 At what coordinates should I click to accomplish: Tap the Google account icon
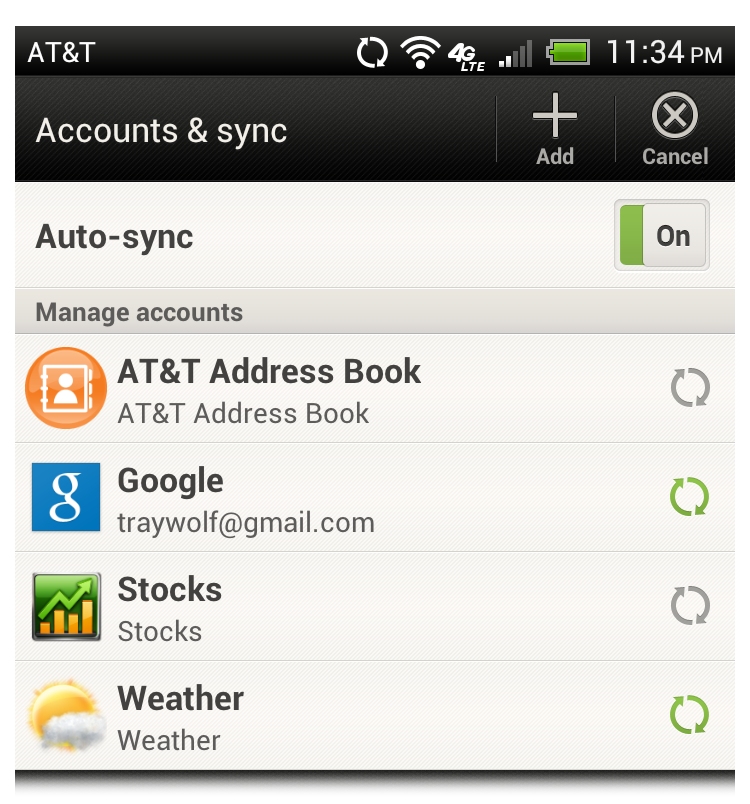click(x=65, y=497)
